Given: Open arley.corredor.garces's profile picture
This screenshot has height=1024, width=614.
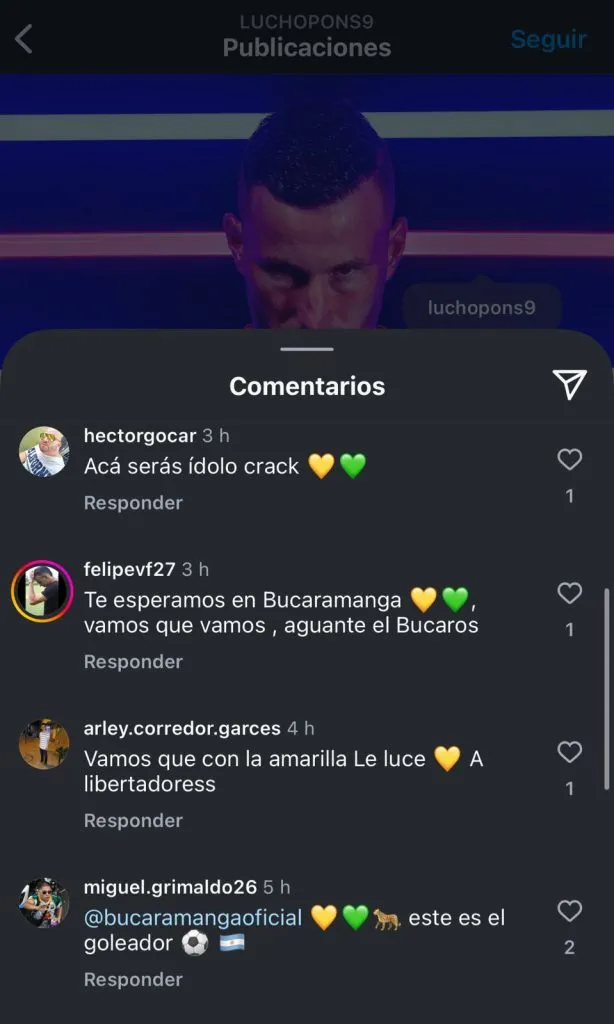Looking at the screenshot, I should point(44,744).
